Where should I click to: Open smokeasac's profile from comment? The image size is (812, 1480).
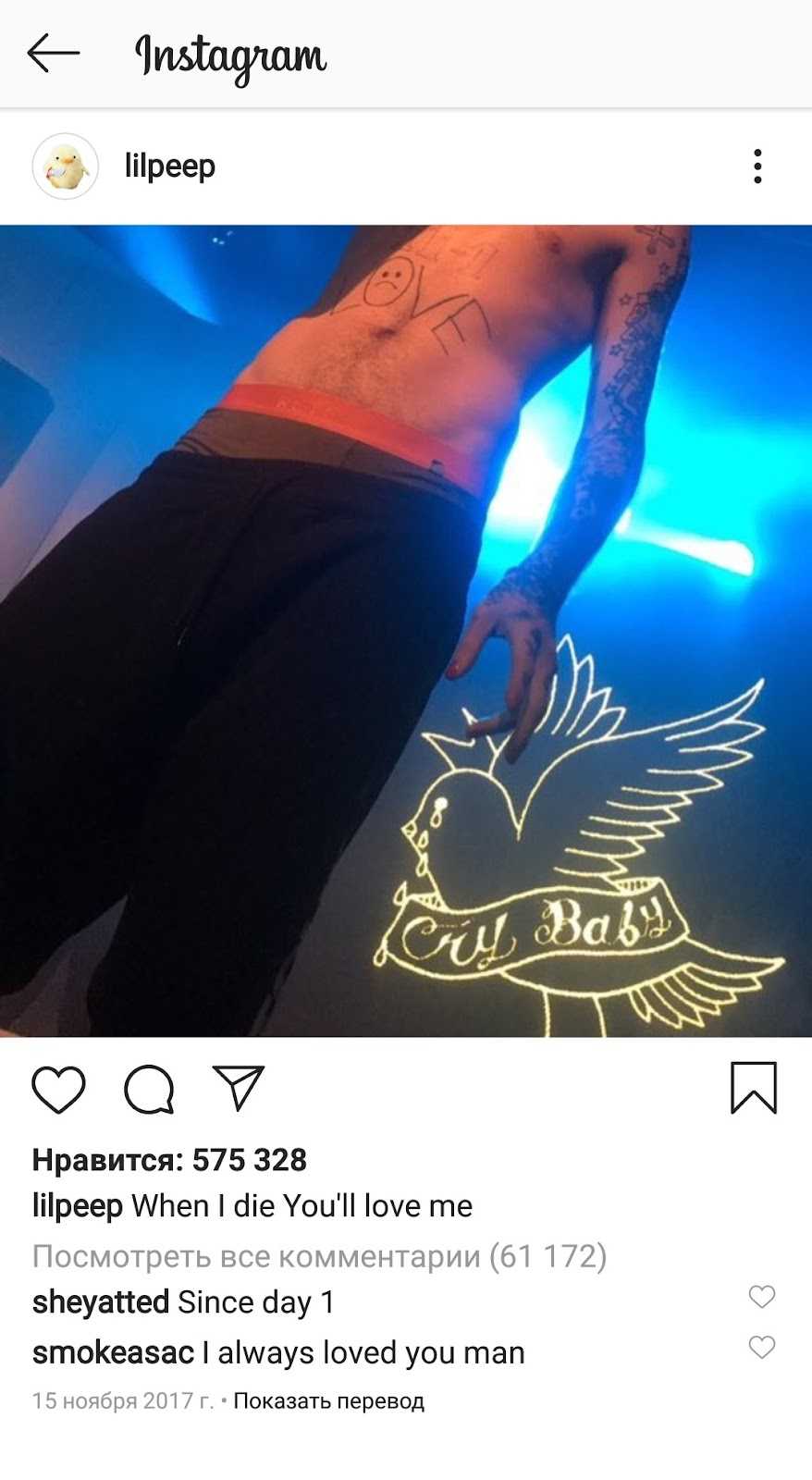click(x=113, y=1352)
